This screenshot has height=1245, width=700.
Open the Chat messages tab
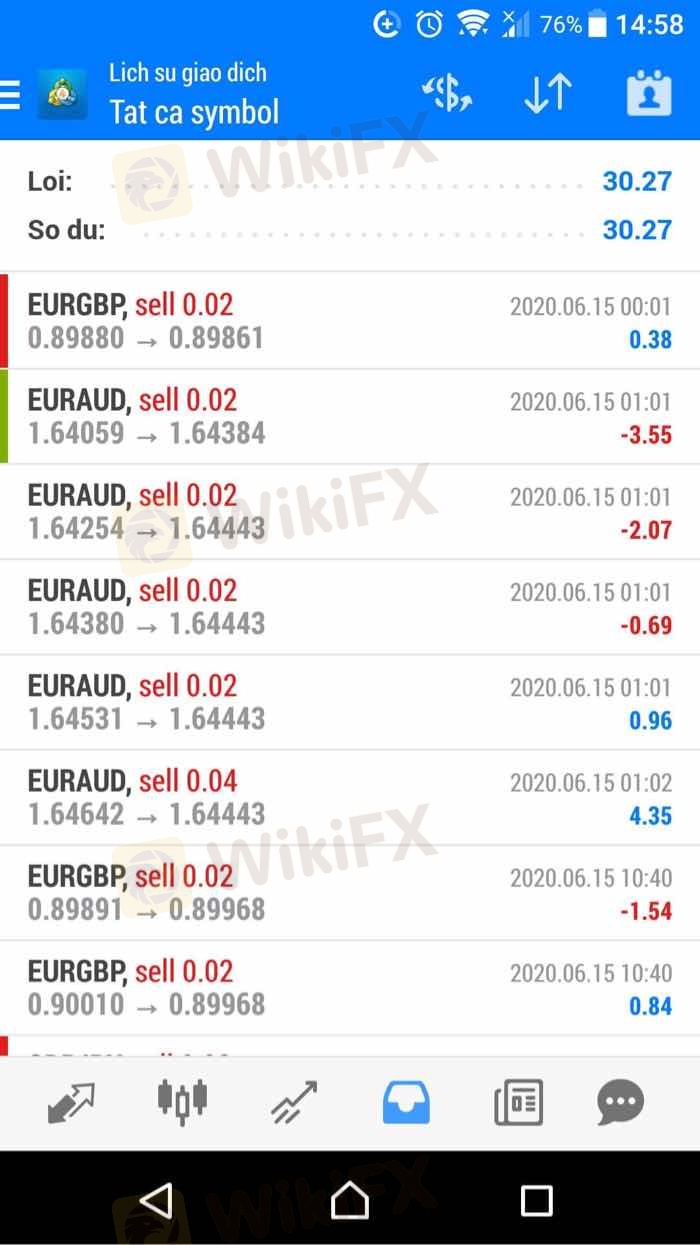620,1103
